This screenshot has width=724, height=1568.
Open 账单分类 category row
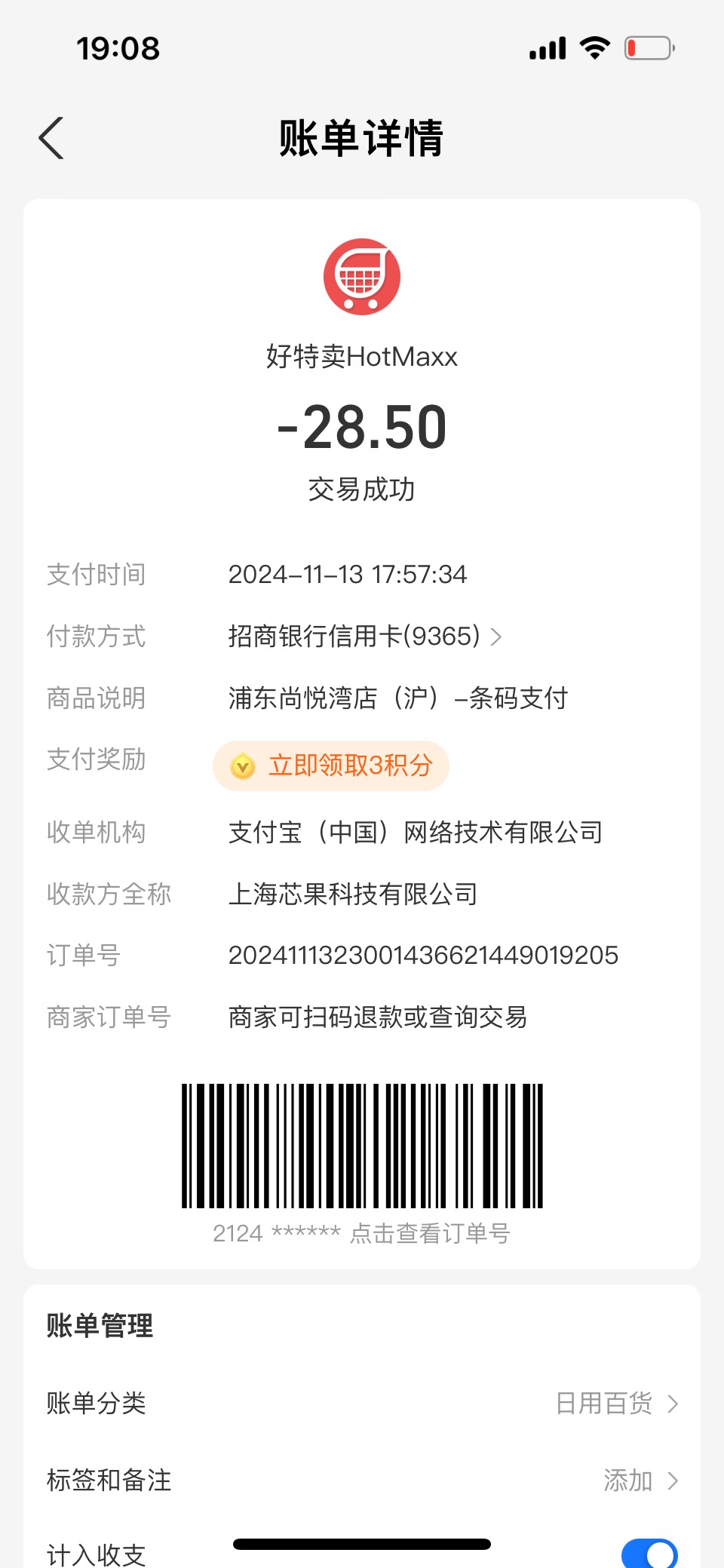(x=362, y=1404)
